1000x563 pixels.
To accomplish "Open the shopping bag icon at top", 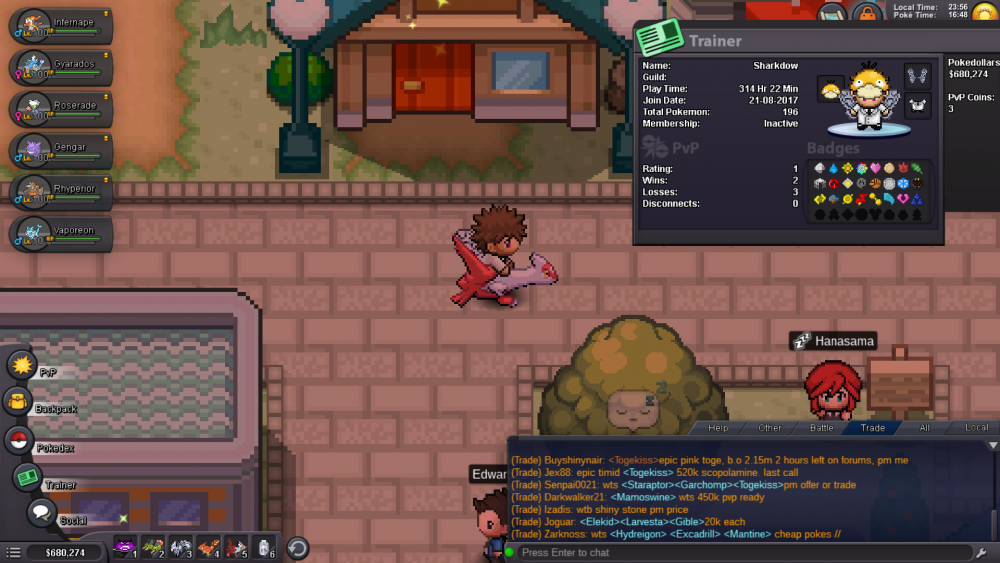I will 868,13.
